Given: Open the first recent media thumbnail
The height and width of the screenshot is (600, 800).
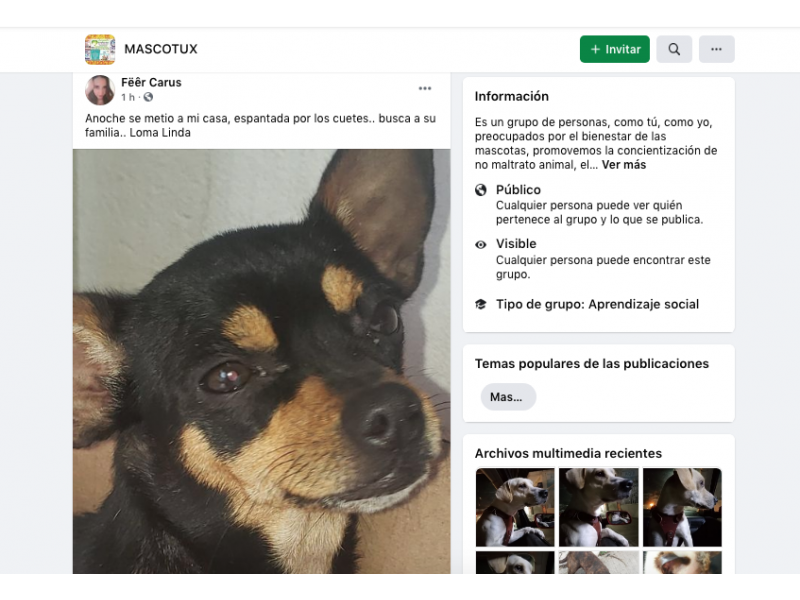Looking at the screenshot, I should (515, 507).
